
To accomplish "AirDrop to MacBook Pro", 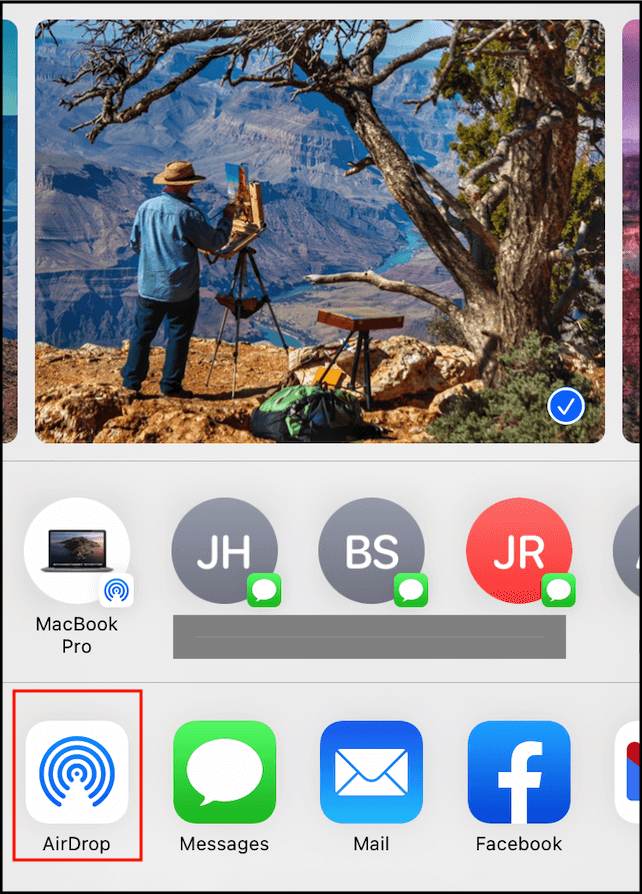I will click(x=77, y=551).
